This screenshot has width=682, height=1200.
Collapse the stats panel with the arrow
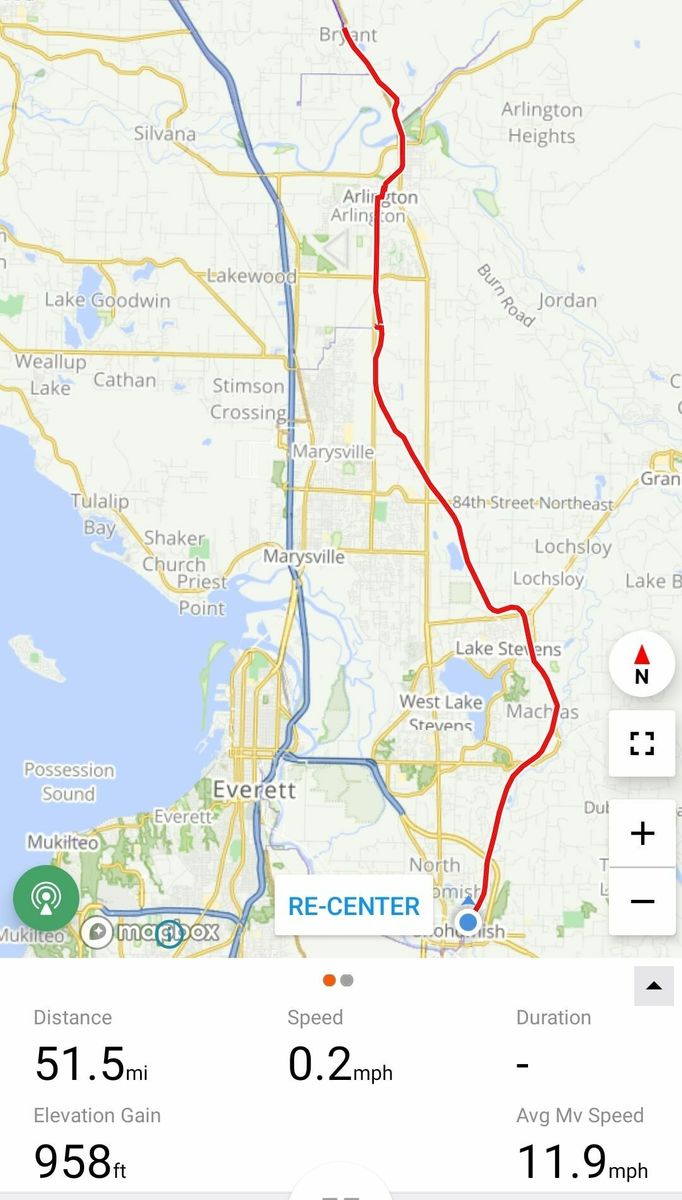pyautogui.click(x=653, y=986)
